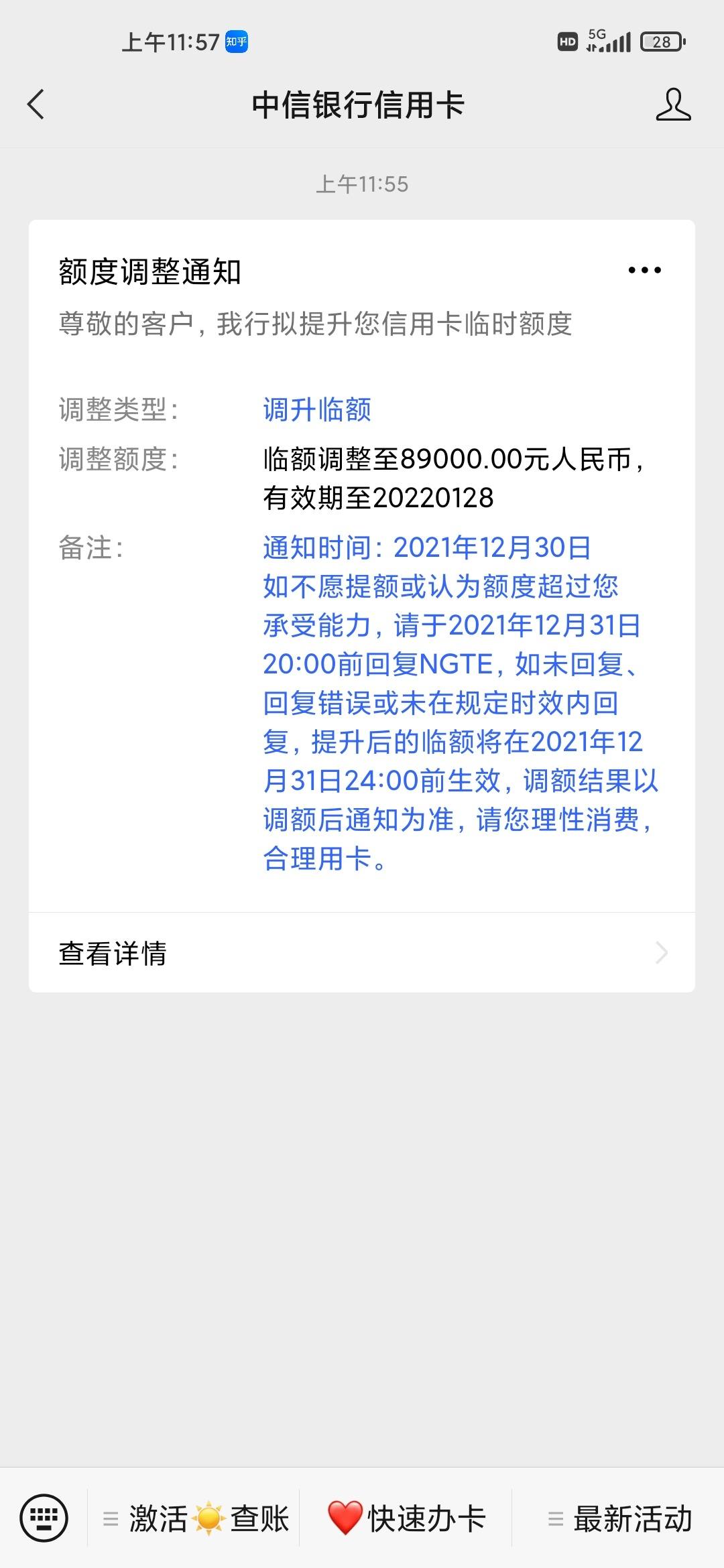Open the account profile icon
Viewport: 724px width, 1568px height.
673,105
